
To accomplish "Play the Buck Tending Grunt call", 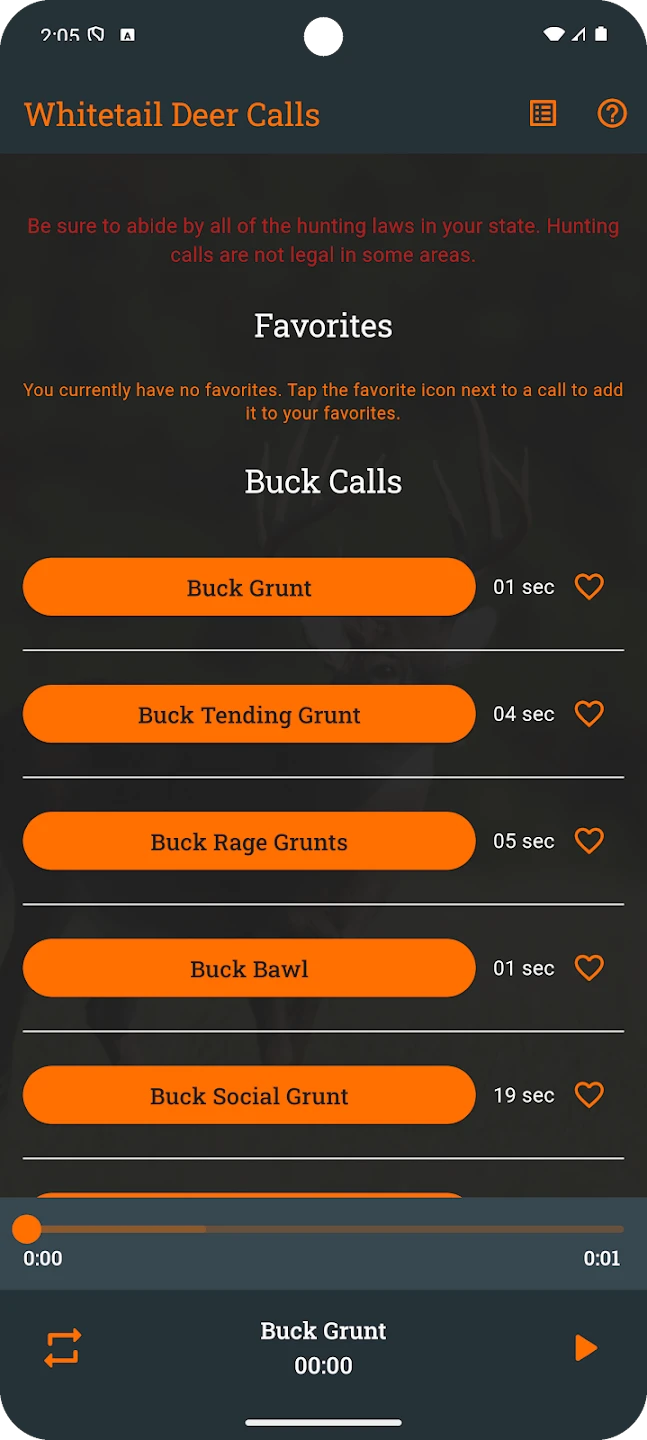I will [x=249, y=714].
